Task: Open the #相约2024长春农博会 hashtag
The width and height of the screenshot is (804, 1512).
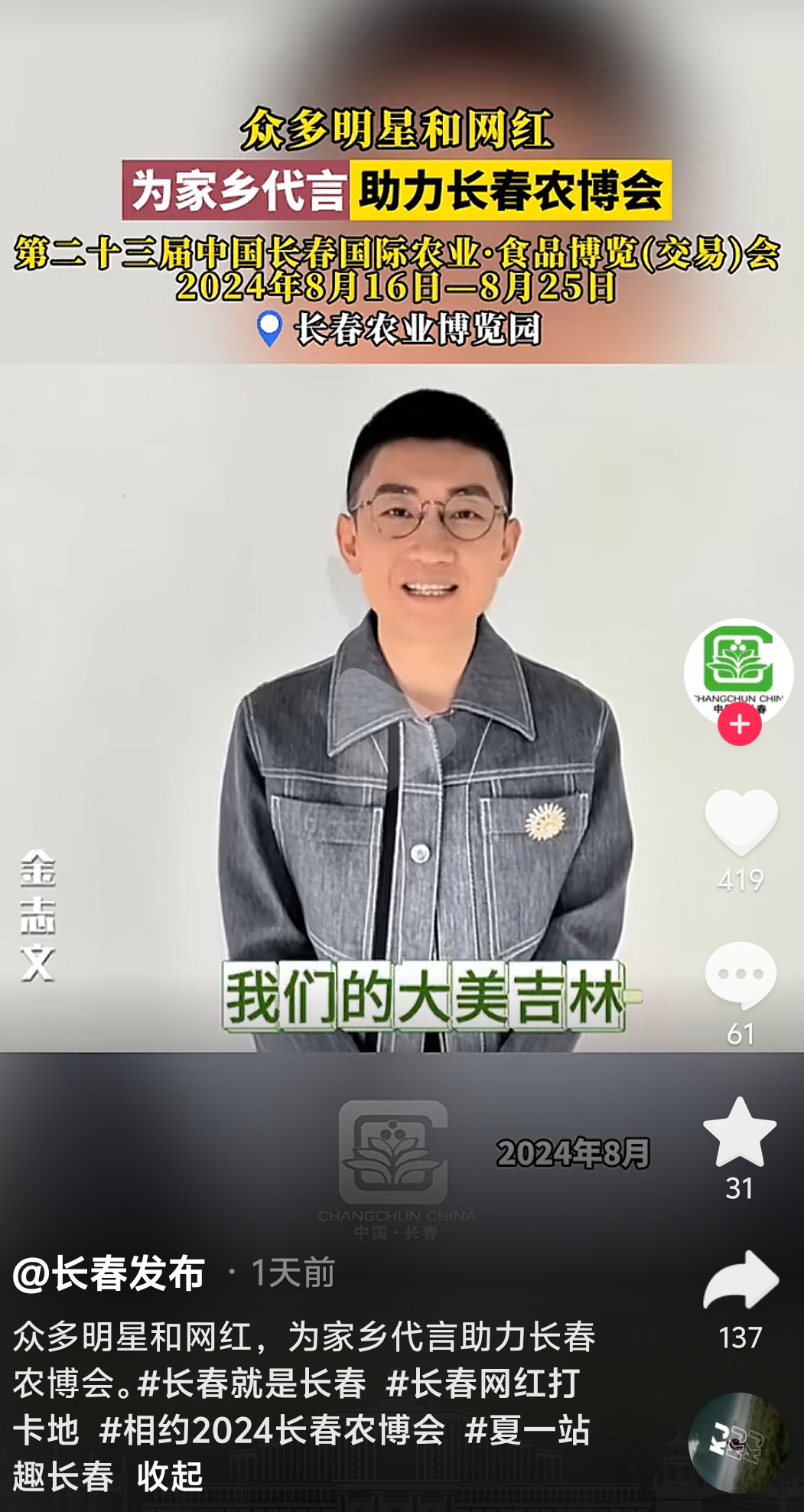Action: coord(272,1429)
